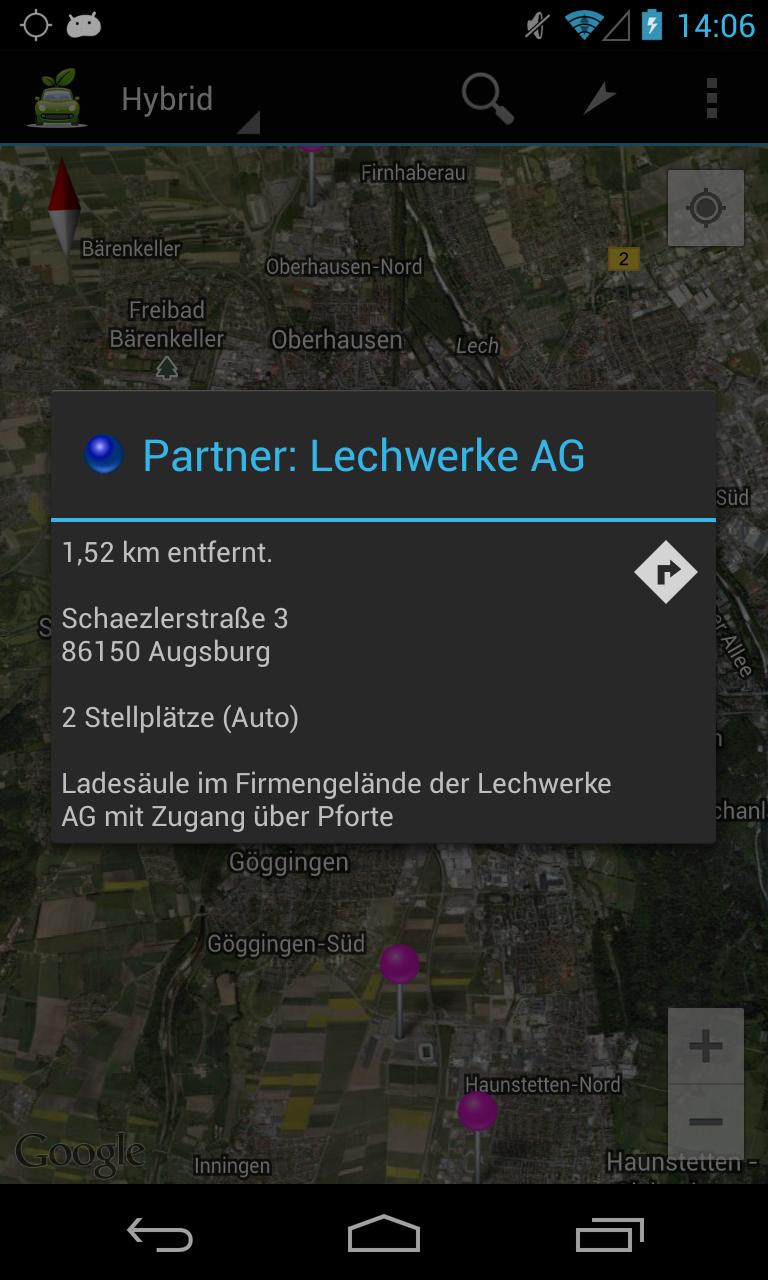Tap the compass to reset orientation
This screenshot has height=1280, width=768.
[63, 205]
